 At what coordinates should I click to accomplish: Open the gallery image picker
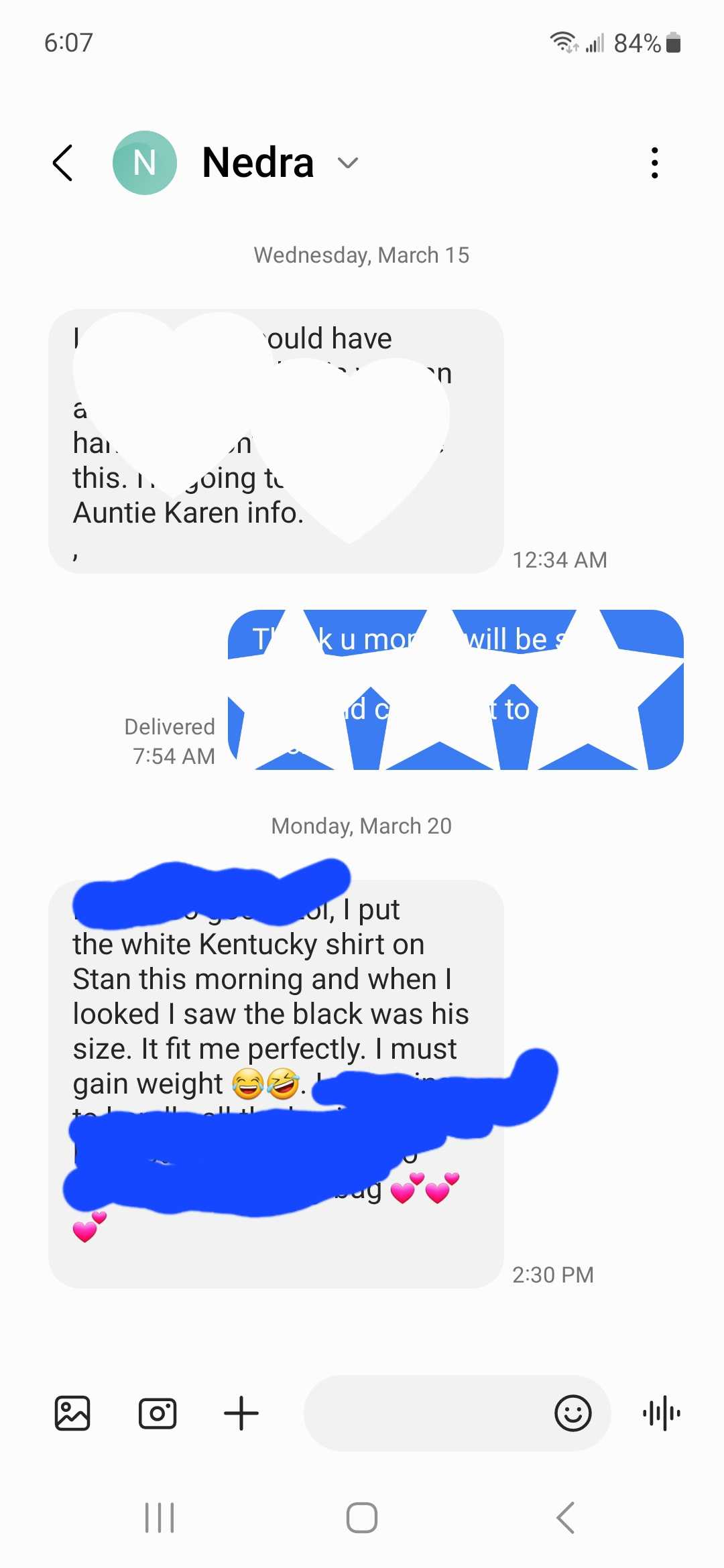(x=72, y=1413)
